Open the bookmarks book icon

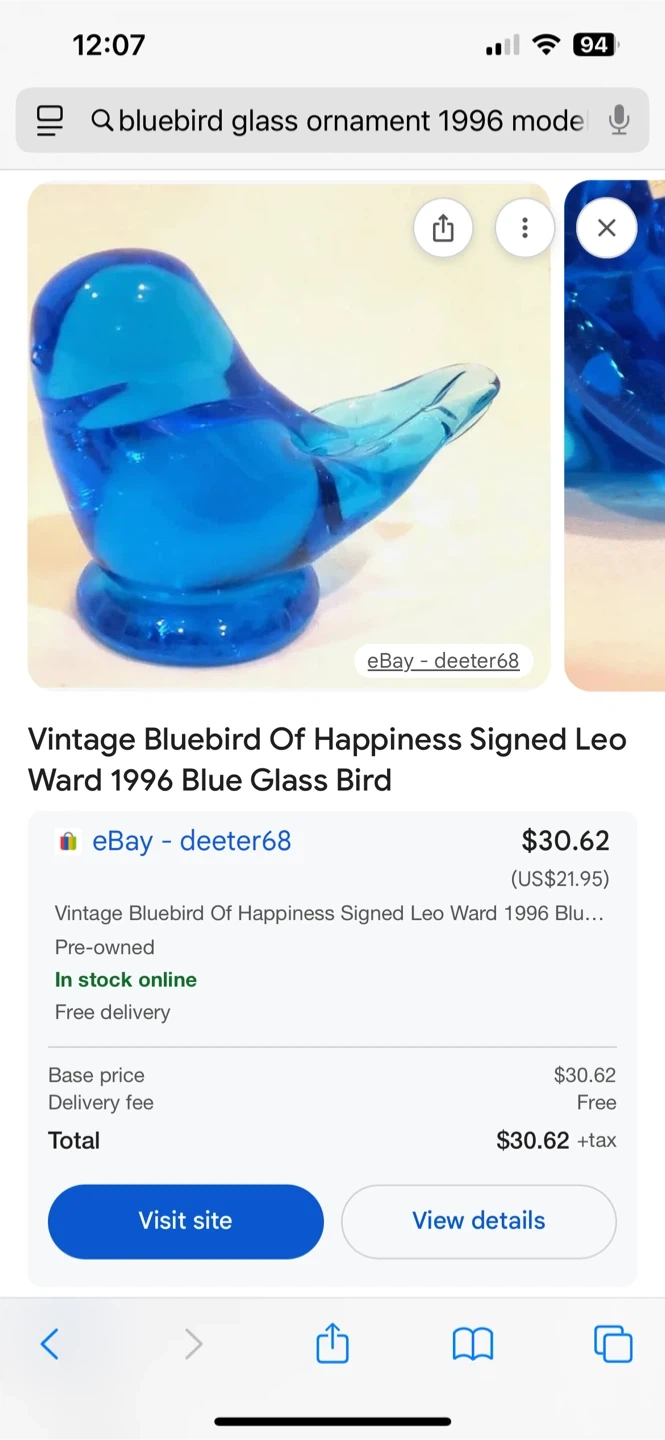473,1343
